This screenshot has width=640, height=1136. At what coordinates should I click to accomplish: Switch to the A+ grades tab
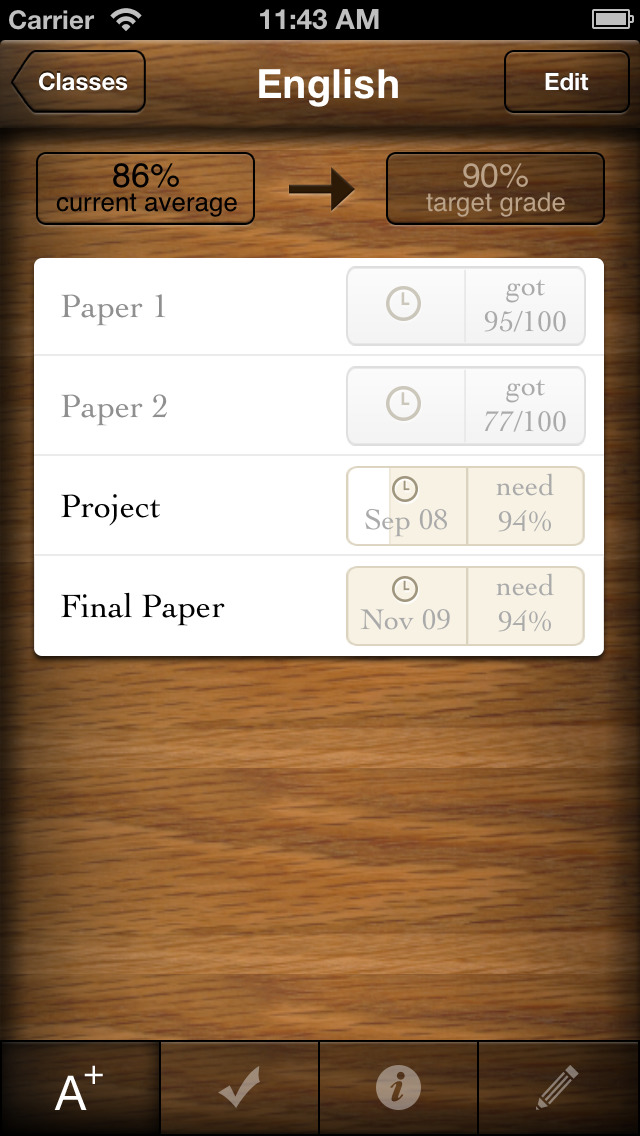coord(80,1088)
